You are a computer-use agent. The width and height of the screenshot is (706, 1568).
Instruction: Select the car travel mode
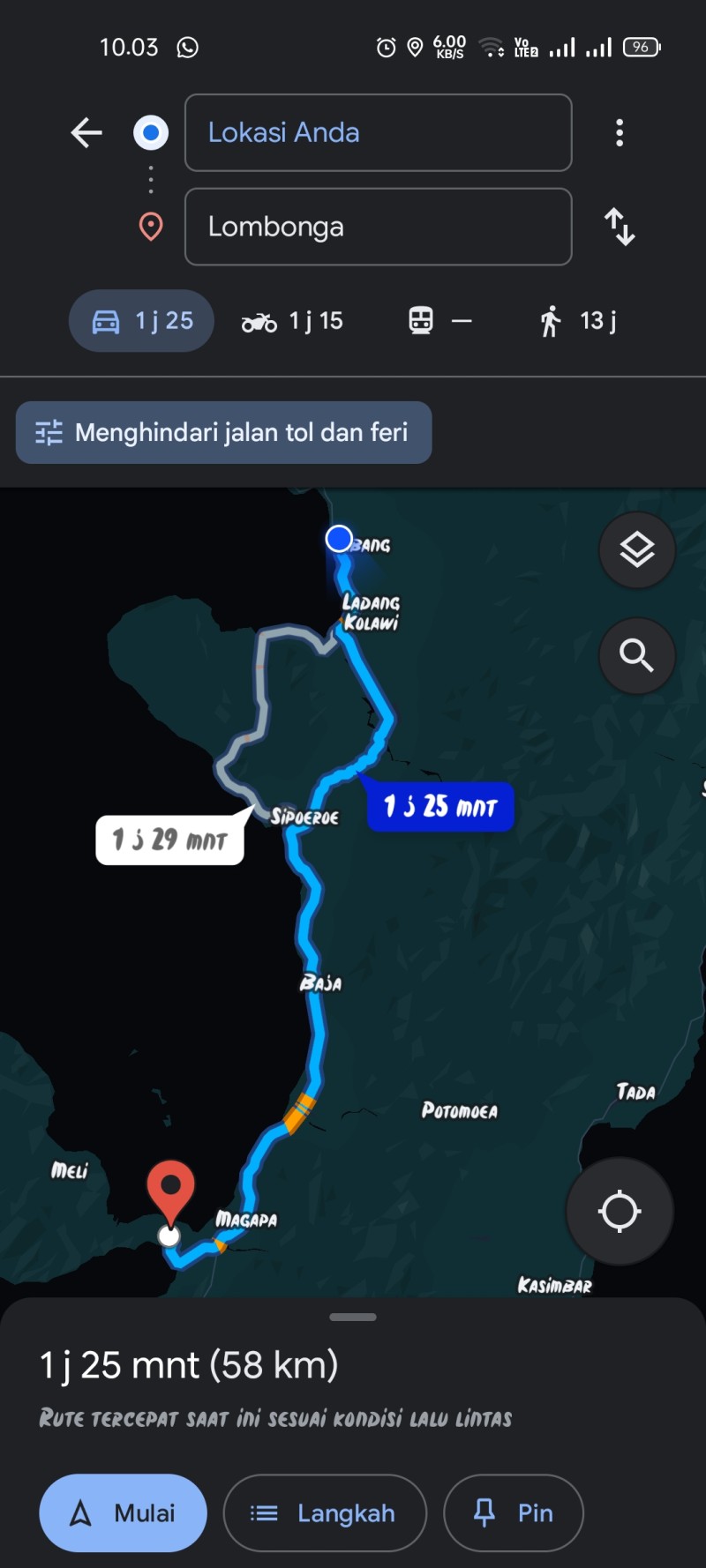(x=141, y=321)
